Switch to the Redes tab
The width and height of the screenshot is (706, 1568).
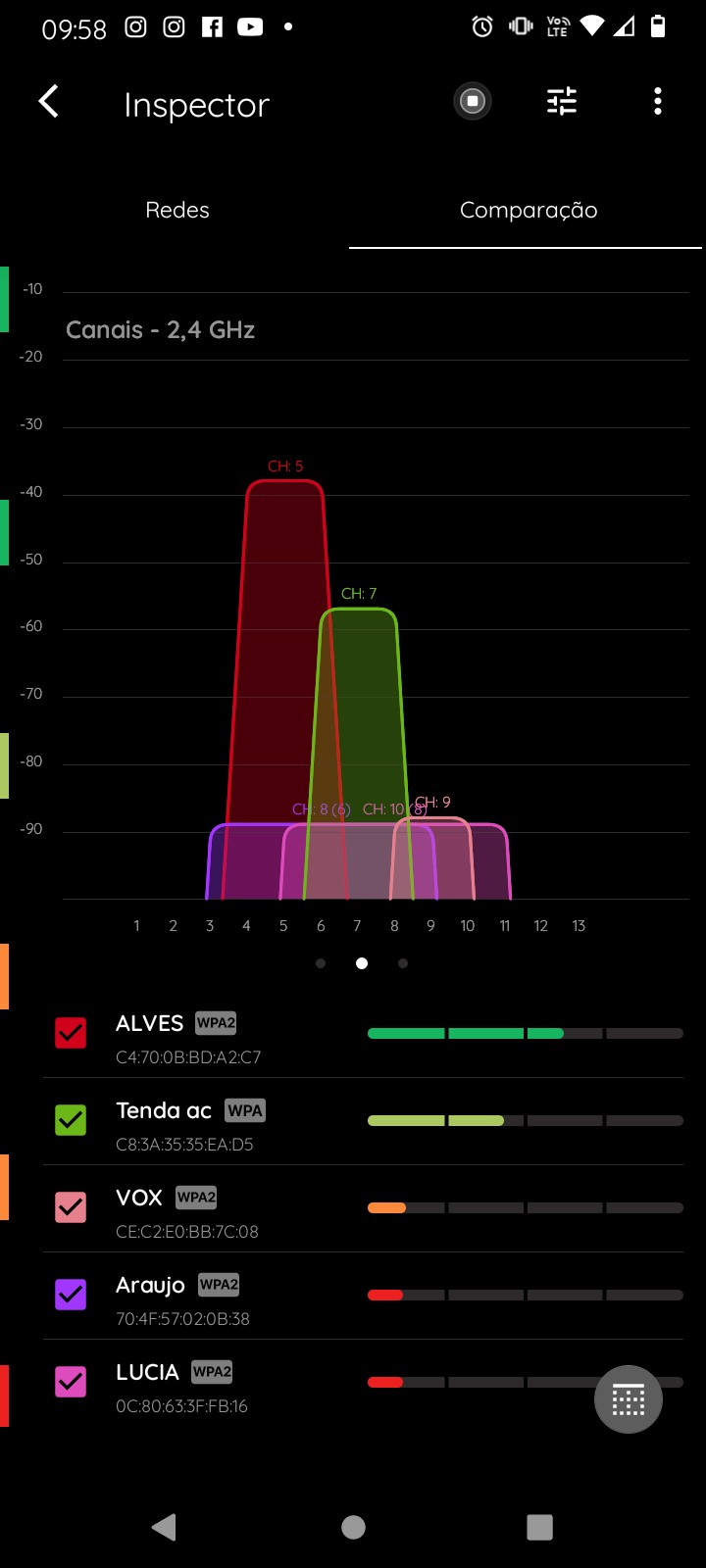[x=177, y=210]
